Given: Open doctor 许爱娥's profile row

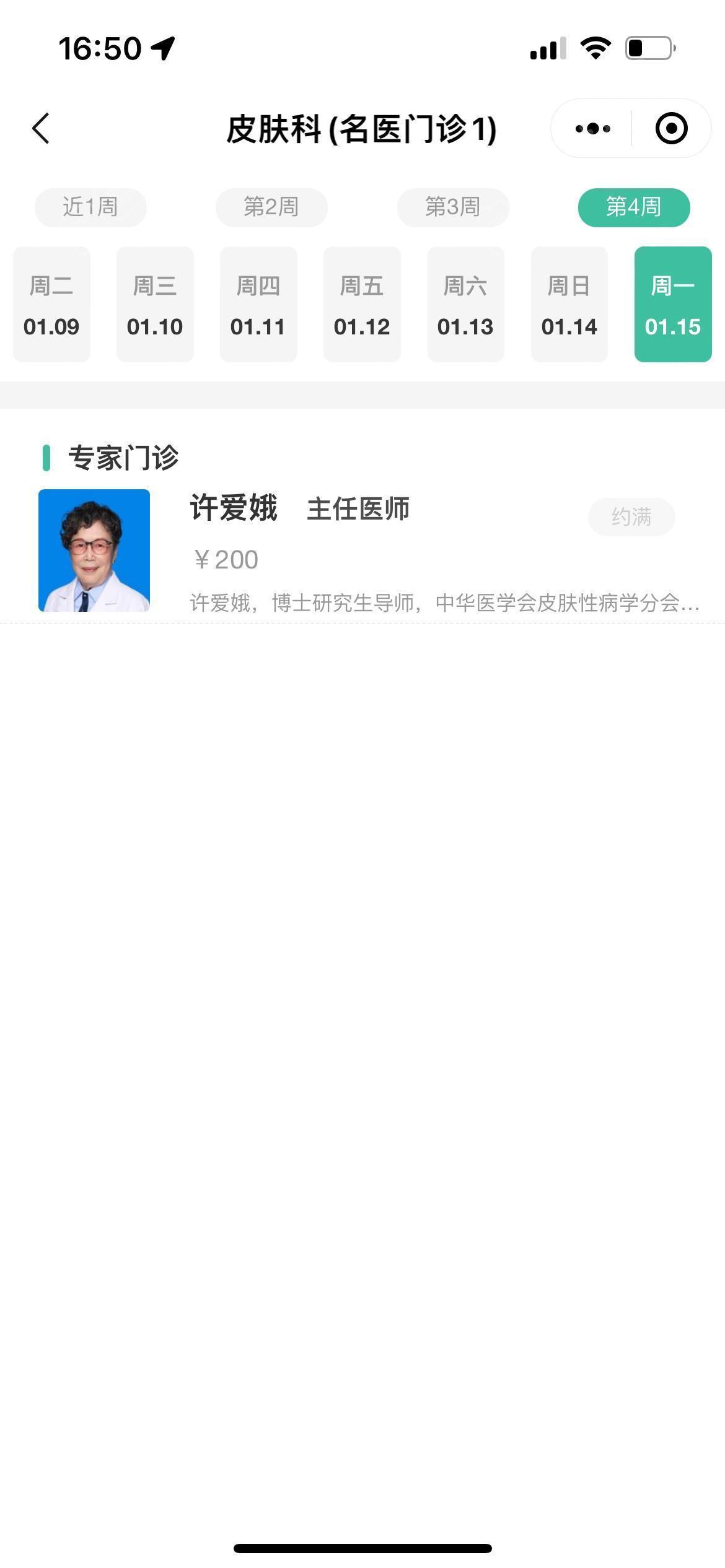Looking at the screenshot, I should pyautogui.click(x=362, y=551).
